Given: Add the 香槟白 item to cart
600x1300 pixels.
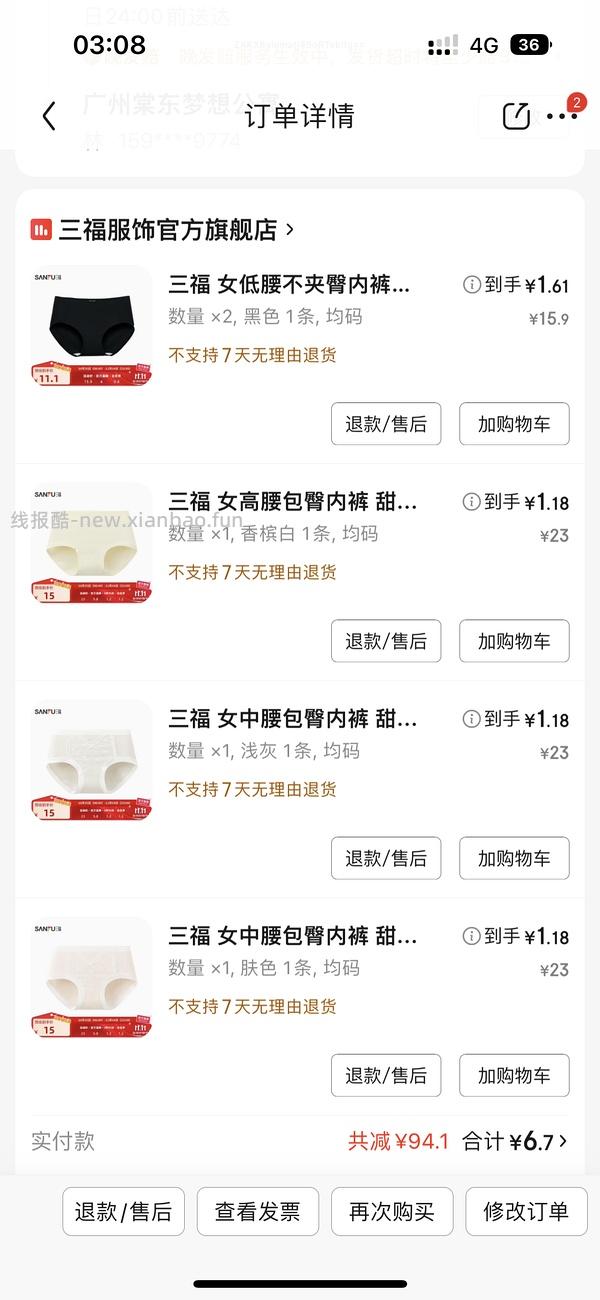Looking at the screenshot, I should [x=514, y=641].
